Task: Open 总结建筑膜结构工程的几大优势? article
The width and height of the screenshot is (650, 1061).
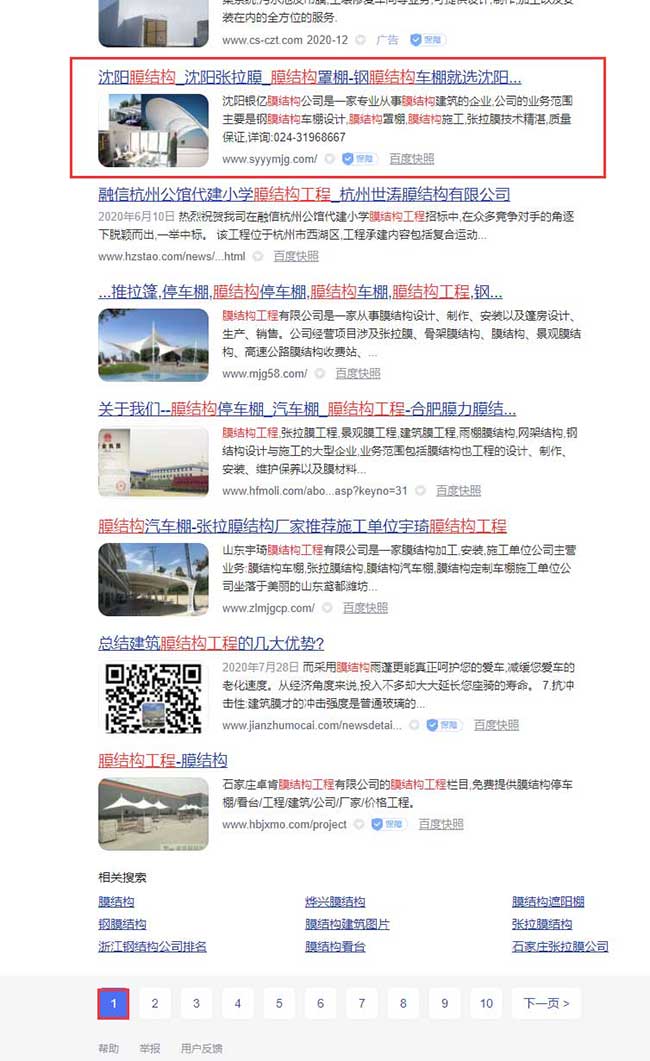Action: click(211, 643)
